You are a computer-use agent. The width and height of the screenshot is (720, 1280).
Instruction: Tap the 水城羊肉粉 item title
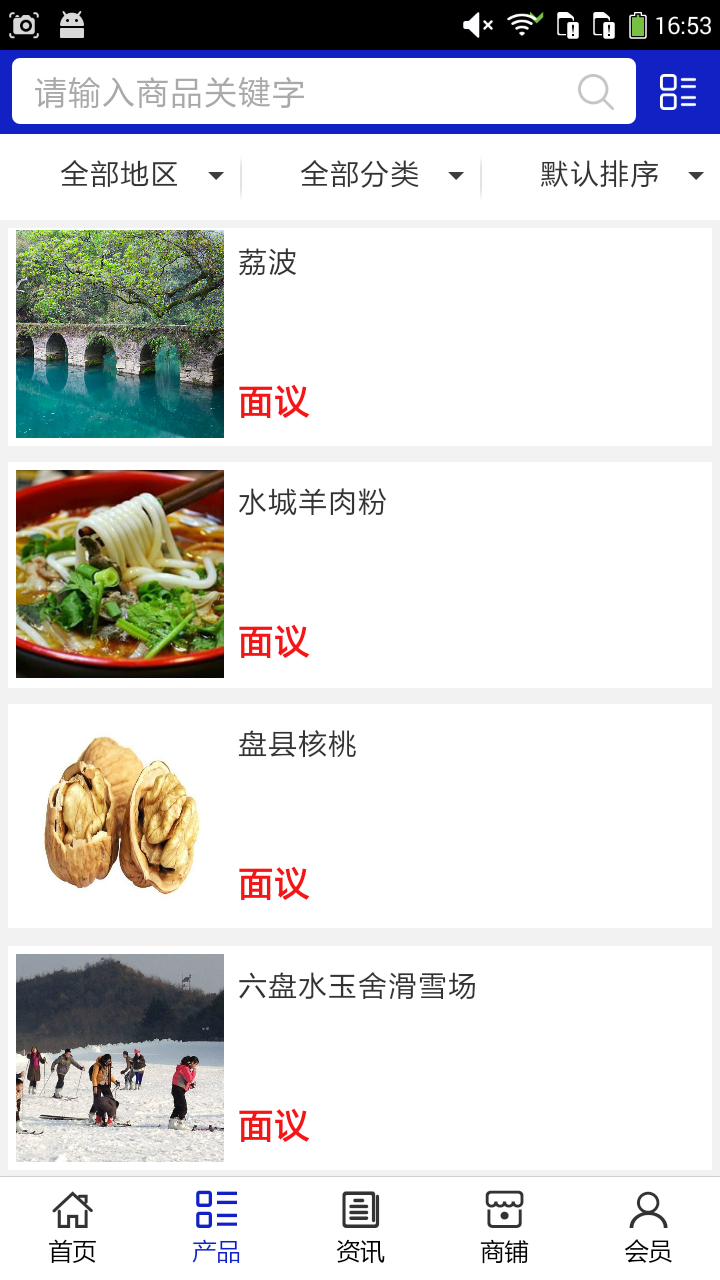[311, 503]
